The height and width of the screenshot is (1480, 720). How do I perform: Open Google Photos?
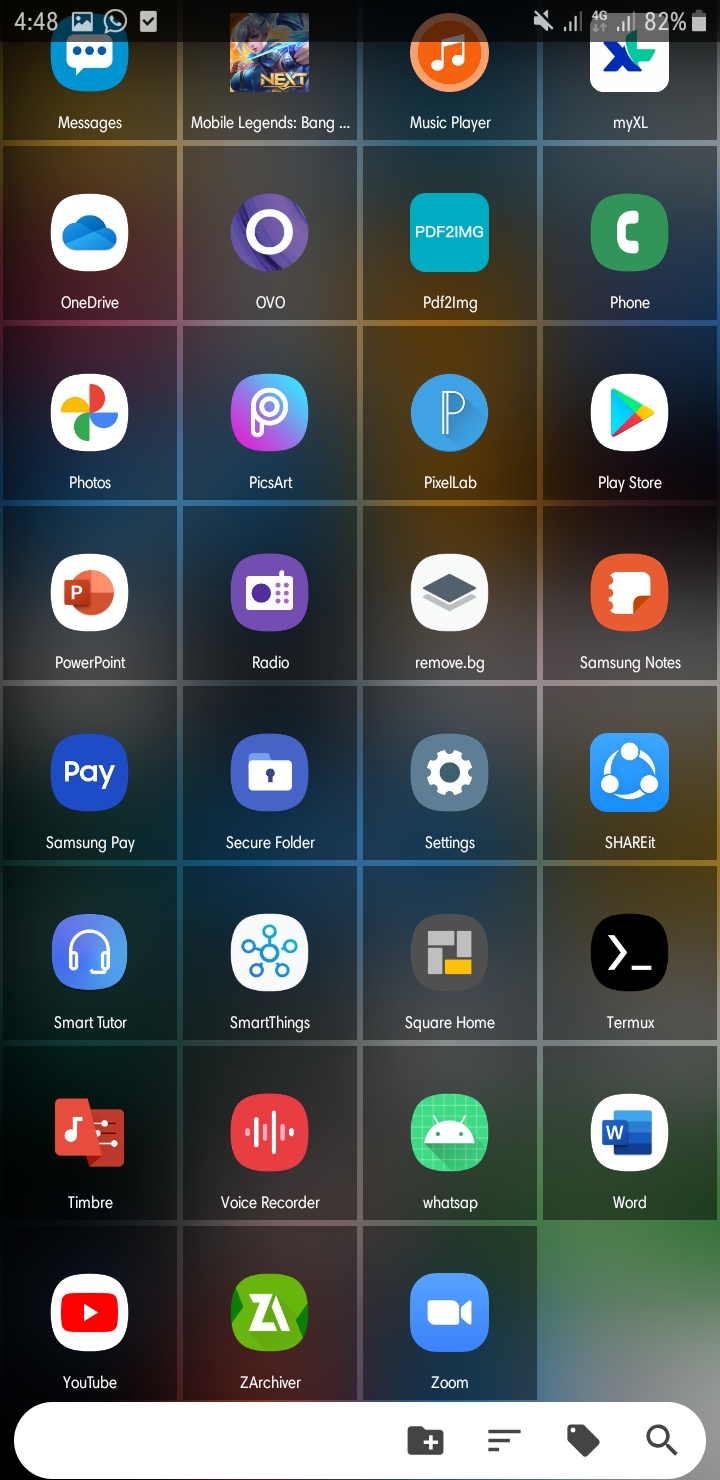tap(90, 412)
